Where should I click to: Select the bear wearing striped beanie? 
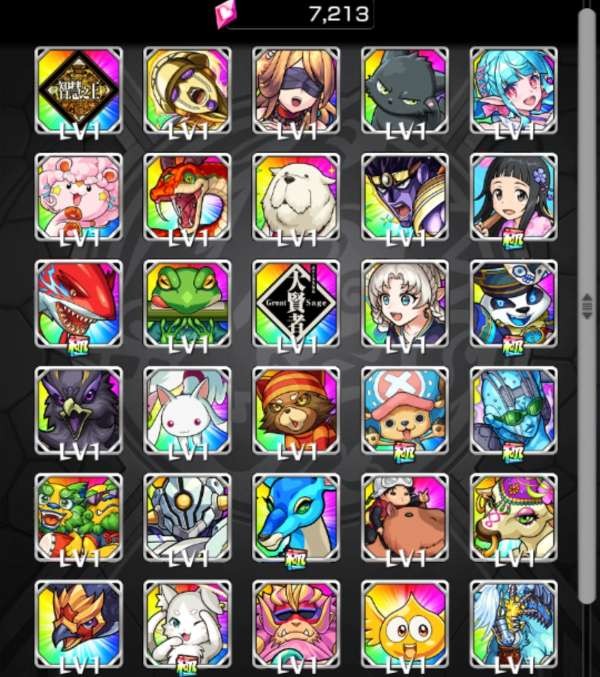point(296,410)
